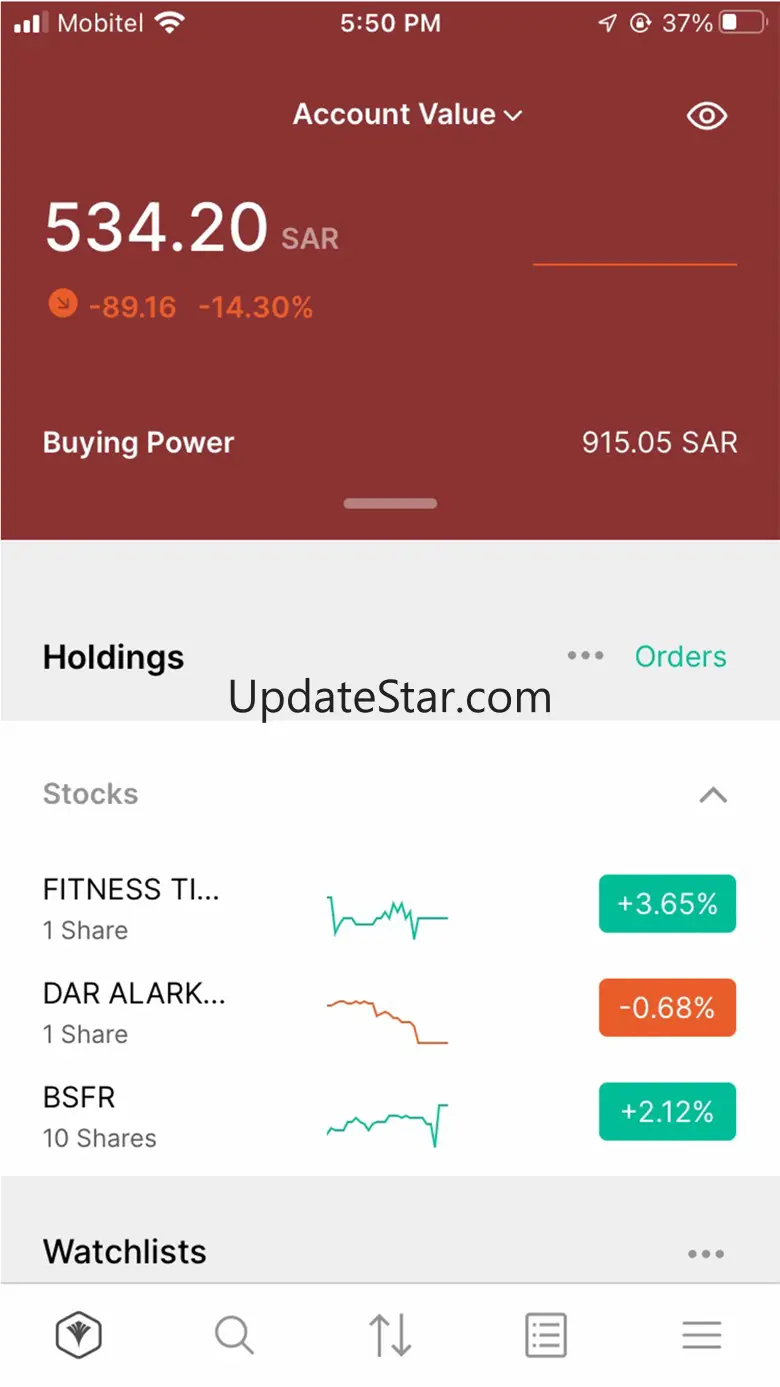Open the BSFR stock holding
Screen dimensions: 780x1387
click(100, 1115)
